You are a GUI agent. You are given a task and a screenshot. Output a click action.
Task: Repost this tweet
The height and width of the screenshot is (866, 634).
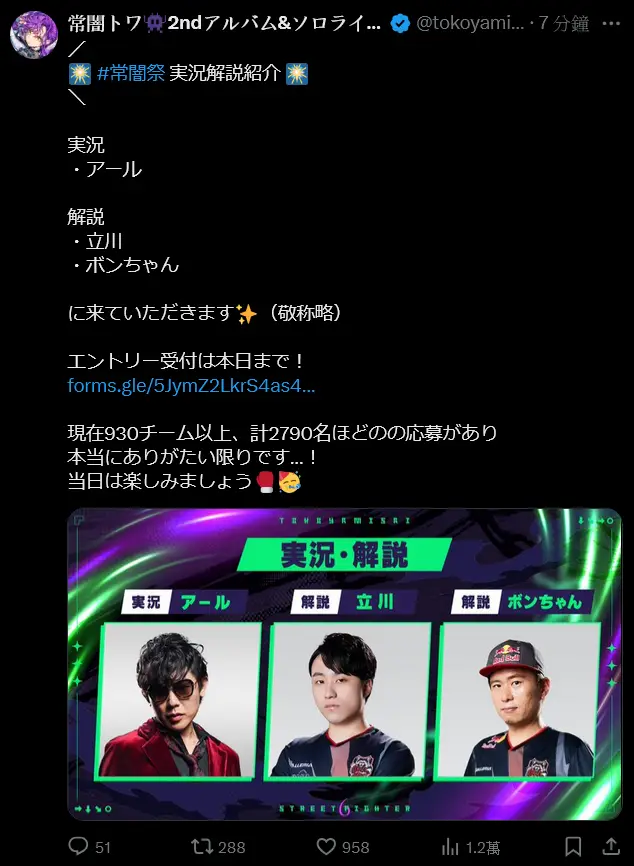(x=202, y=846)
